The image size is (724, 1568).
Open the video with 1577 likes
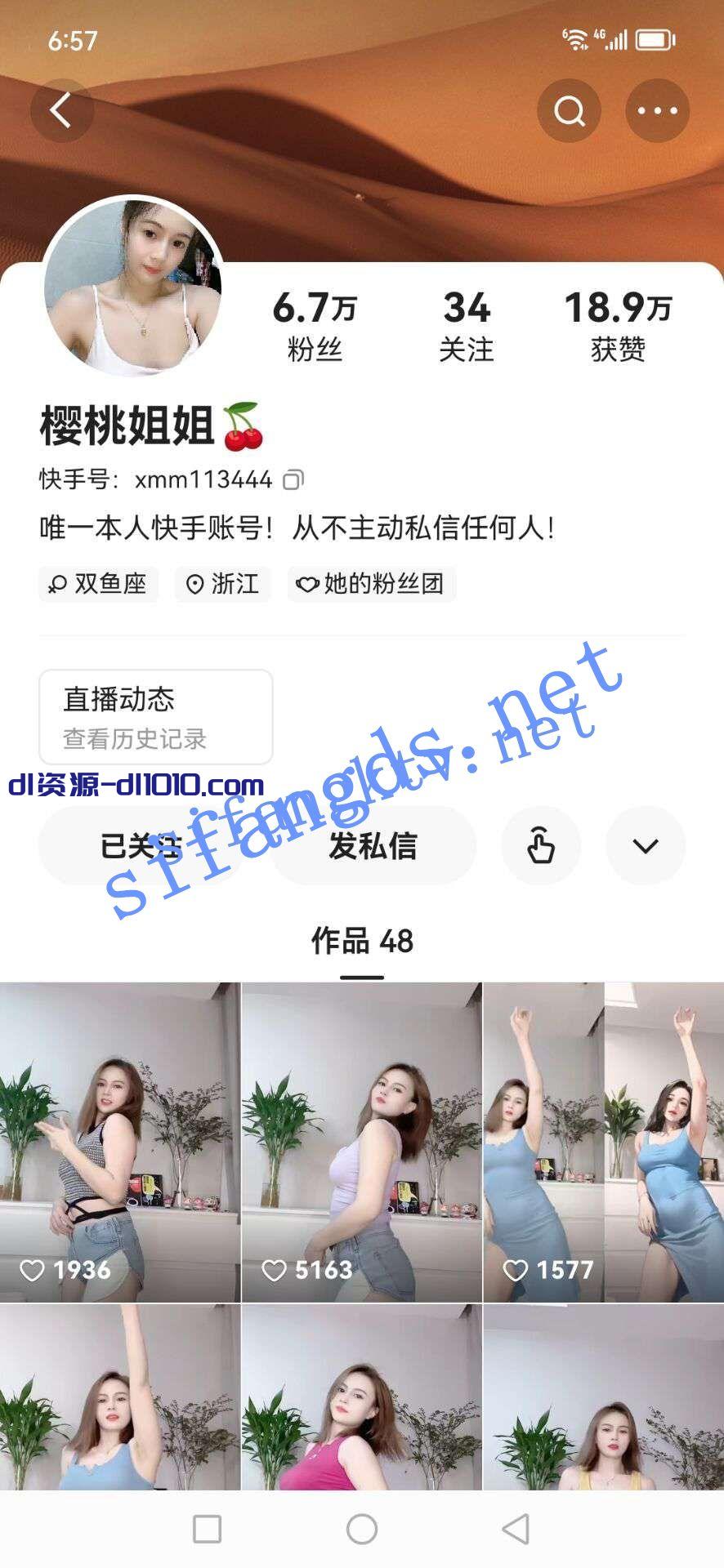(603, 1142)
